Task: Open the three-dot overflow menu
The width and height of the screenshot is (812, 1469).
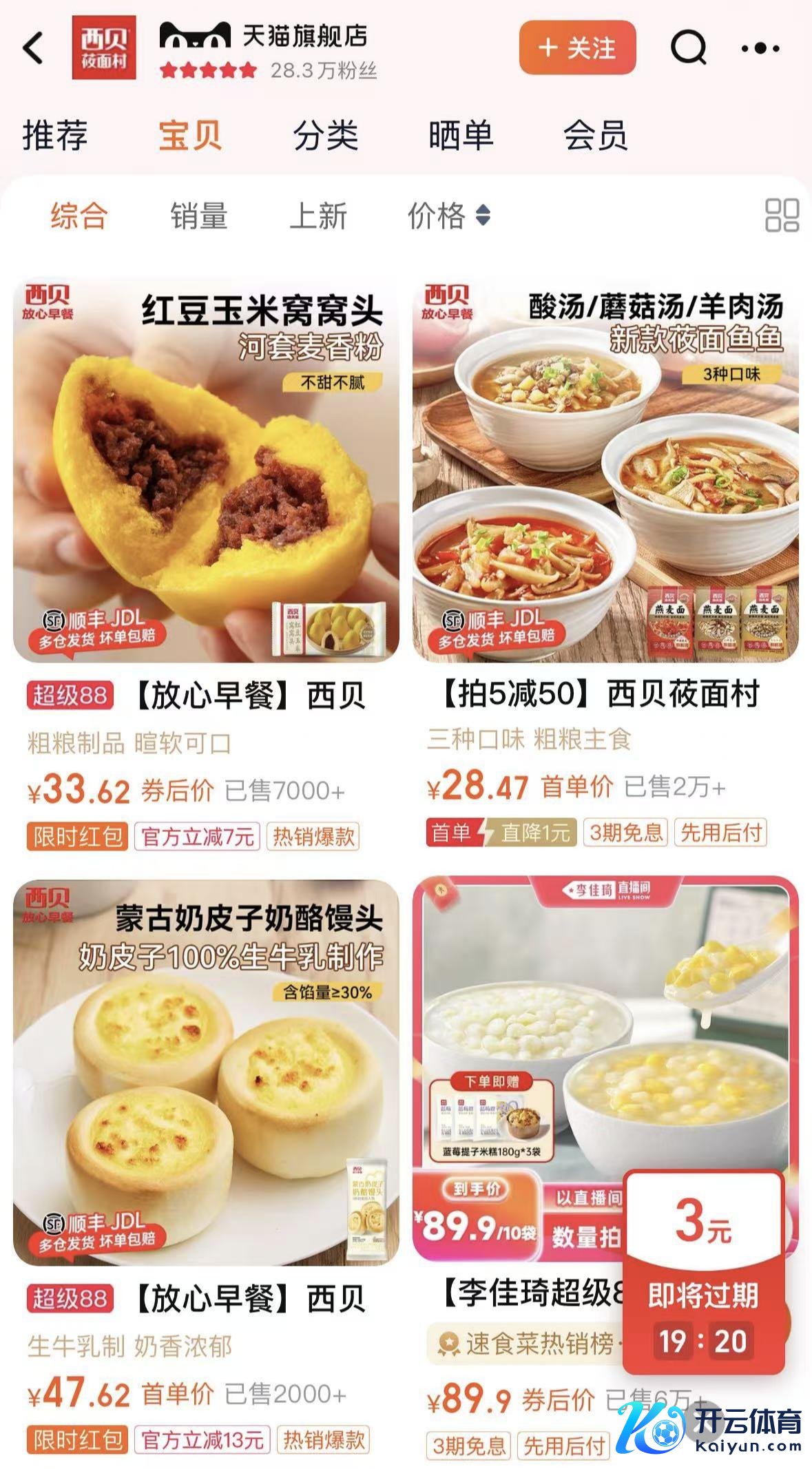Action: (x=760, y=48)
